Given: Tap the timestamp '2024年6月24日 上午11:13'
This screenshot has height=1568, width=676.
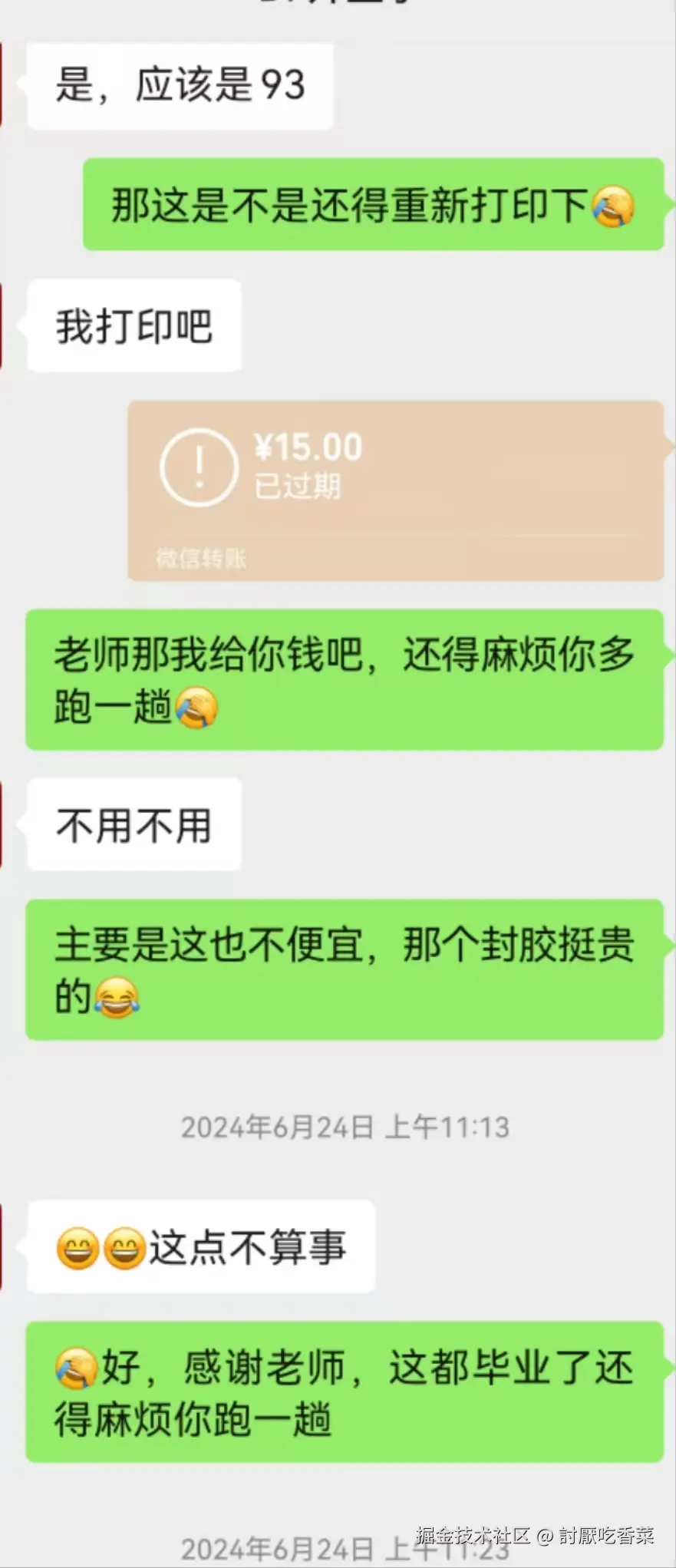Looking at the screenshot, I should coord(344,1127).
